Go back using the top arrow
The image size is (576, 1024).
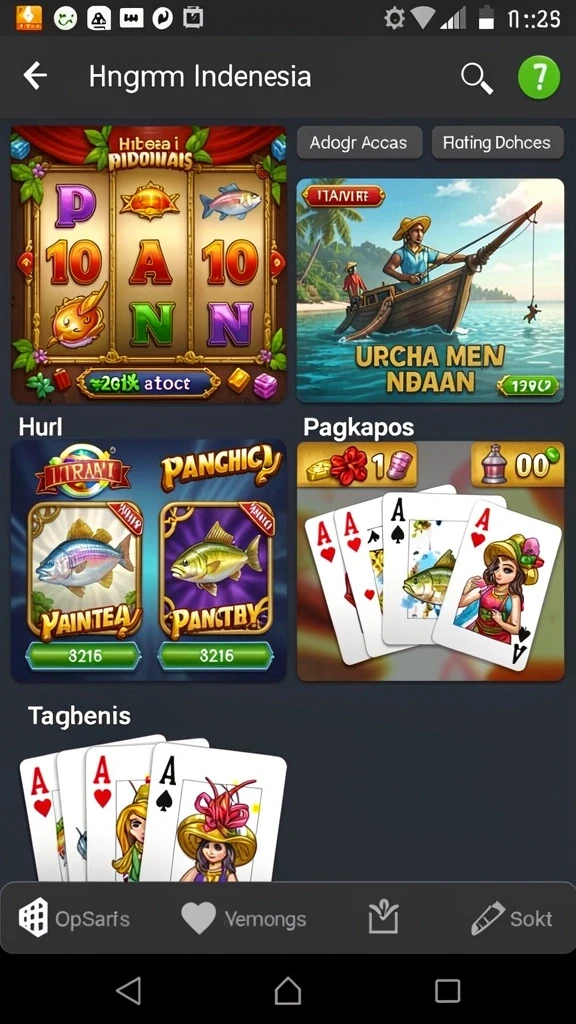coord(35,76)
